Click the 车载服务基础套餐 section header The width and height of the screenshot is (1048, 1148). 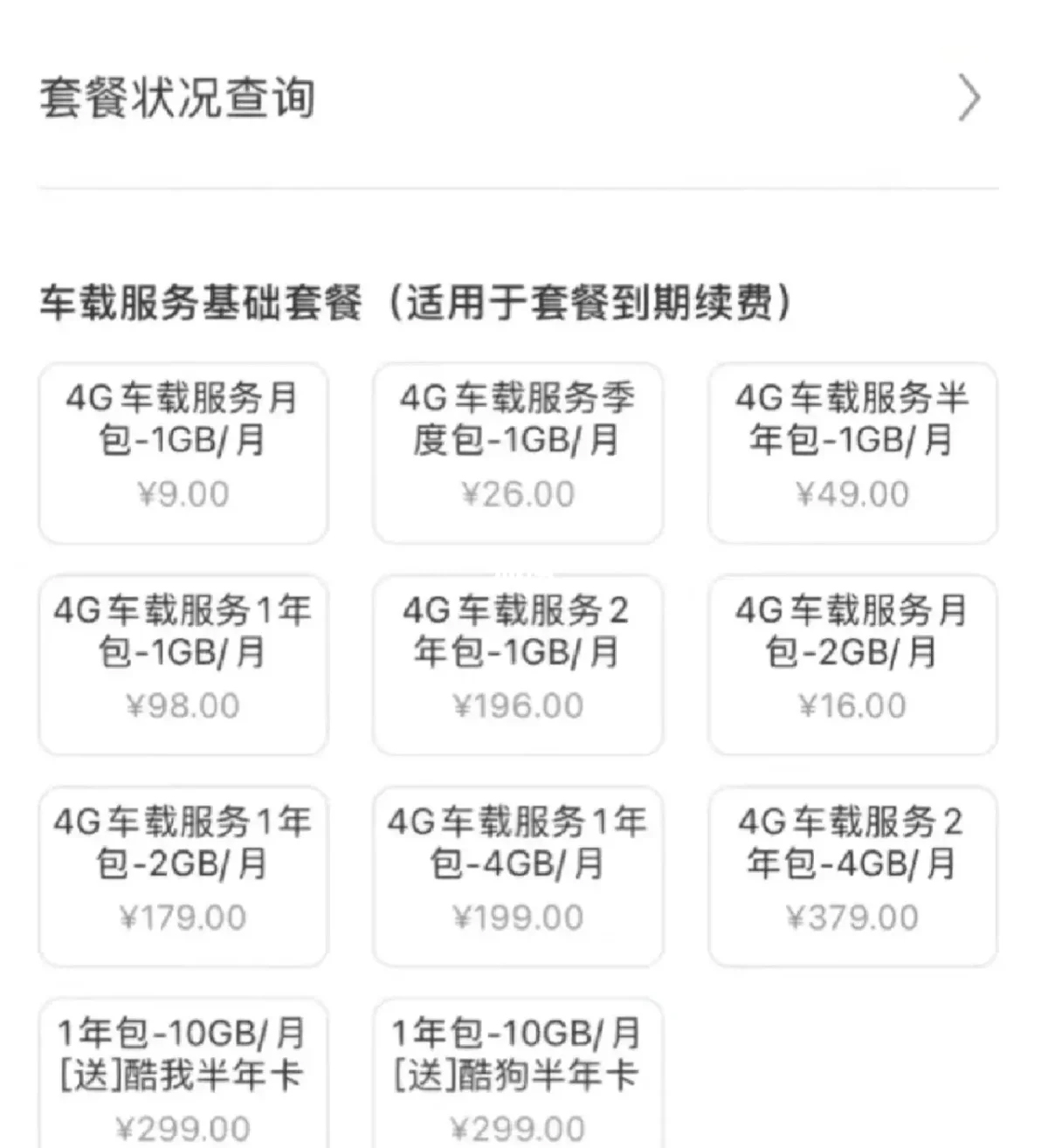click(x=415, y=299)
